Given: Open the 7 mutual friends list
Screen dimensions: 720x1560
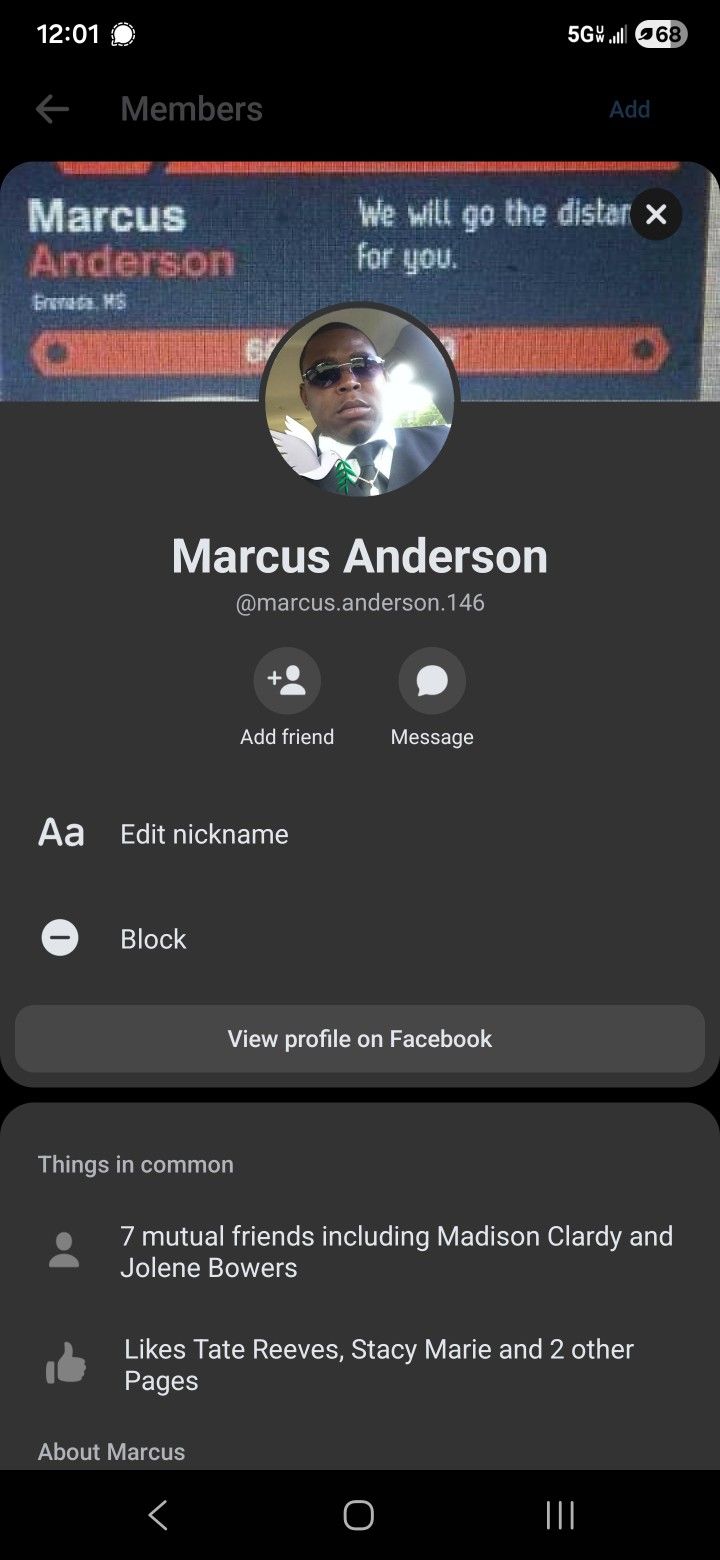Looking at the screenshot, I should (396, 1252).
